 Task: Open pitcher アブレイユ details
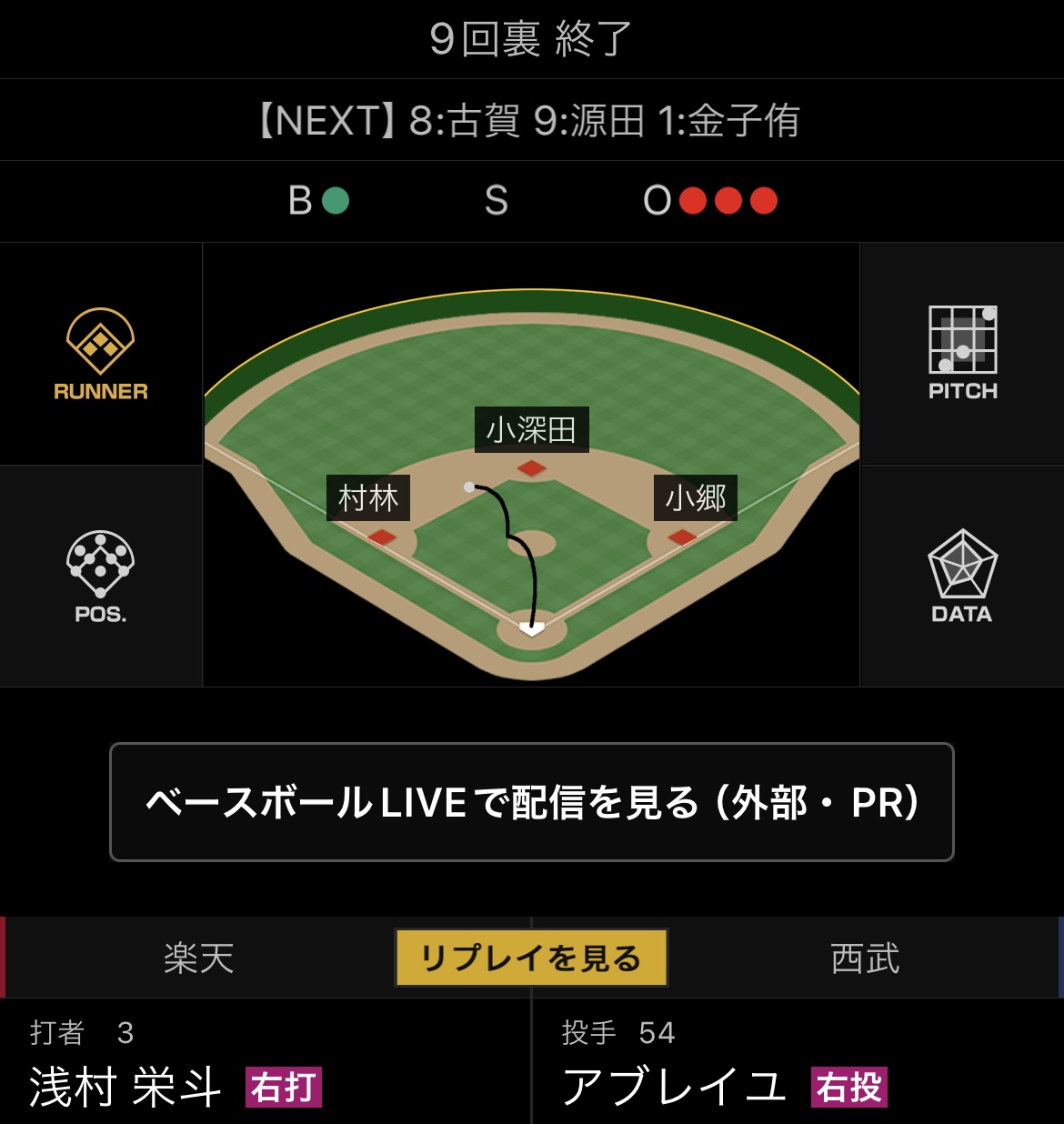point(674,1086)
